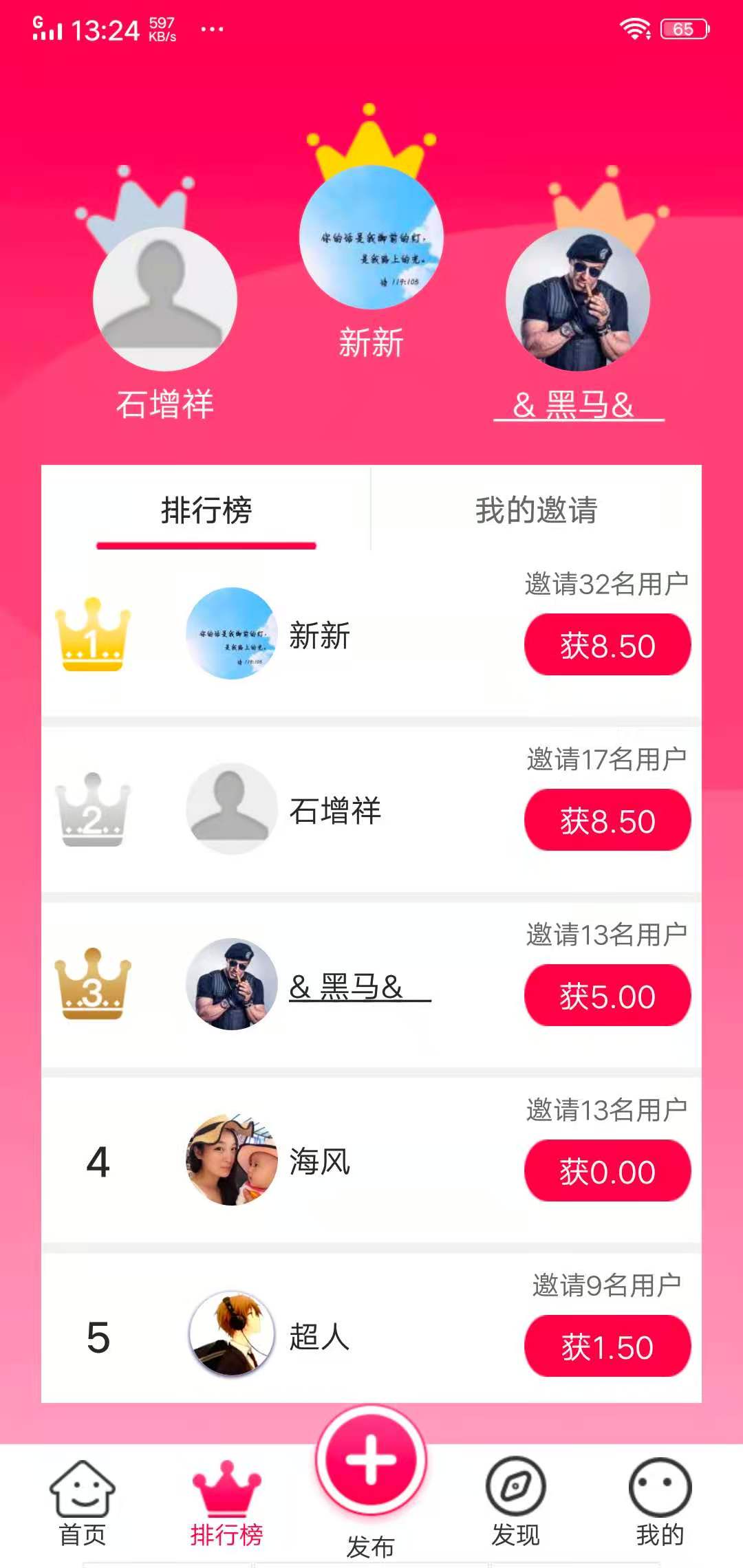The image size is (743, 1568).
Task: Open 石增祥's ranking row
Action: [x=335, y=811]
